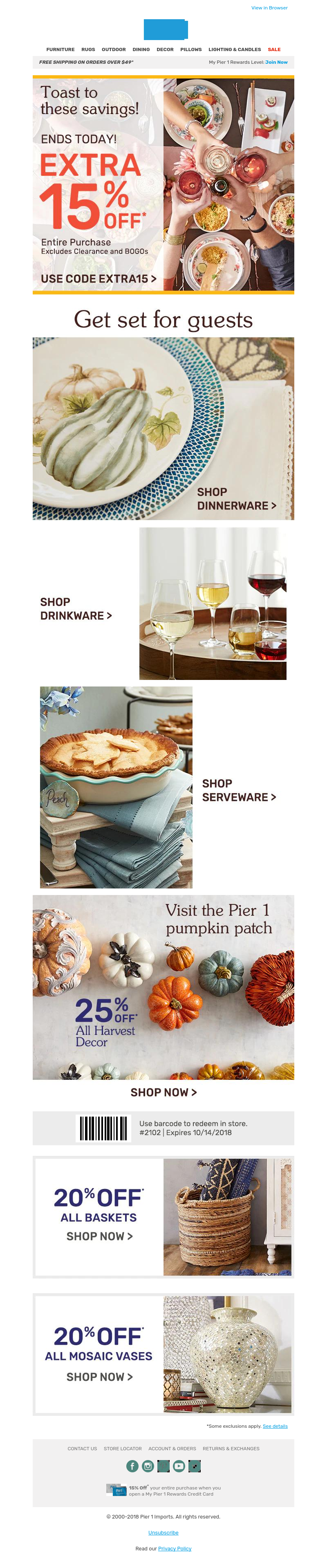Browse the Sale section
Screen dimensions: 327x1568
point(274,49)
